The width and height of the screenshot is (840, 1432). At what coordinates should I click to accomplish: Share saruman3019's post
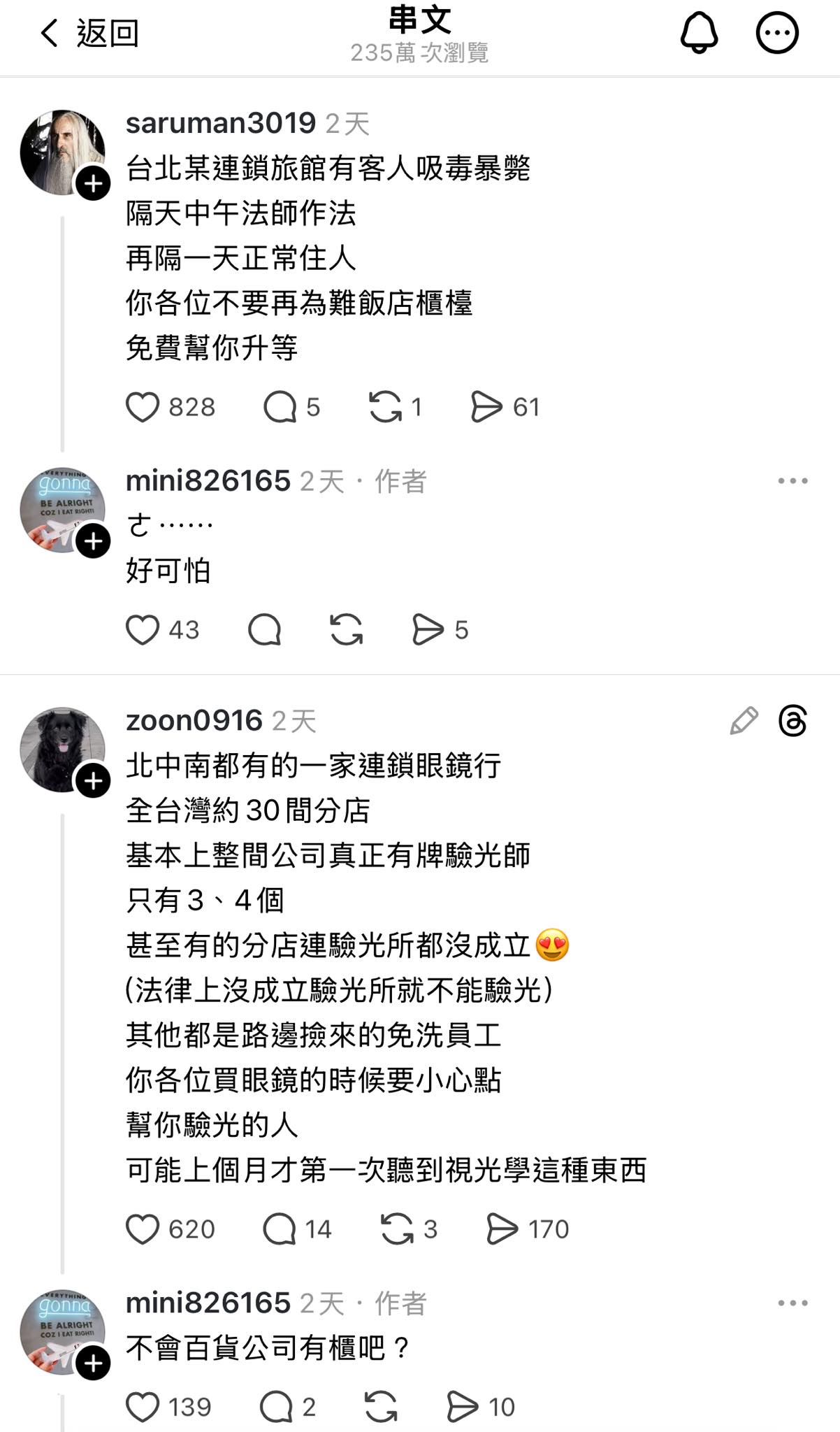tap(487, 407)
